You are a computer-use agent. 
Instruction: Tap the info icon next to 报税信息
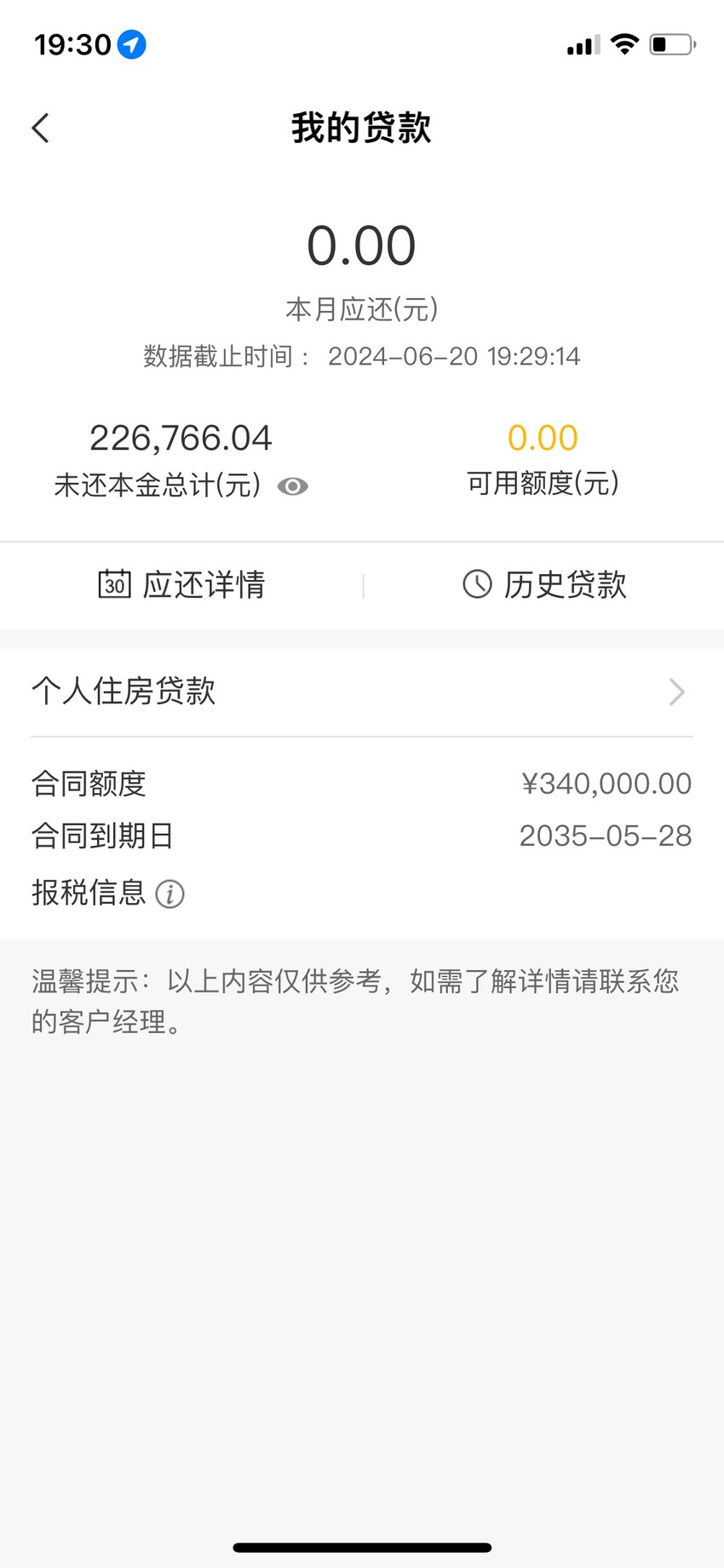point(170,894)
